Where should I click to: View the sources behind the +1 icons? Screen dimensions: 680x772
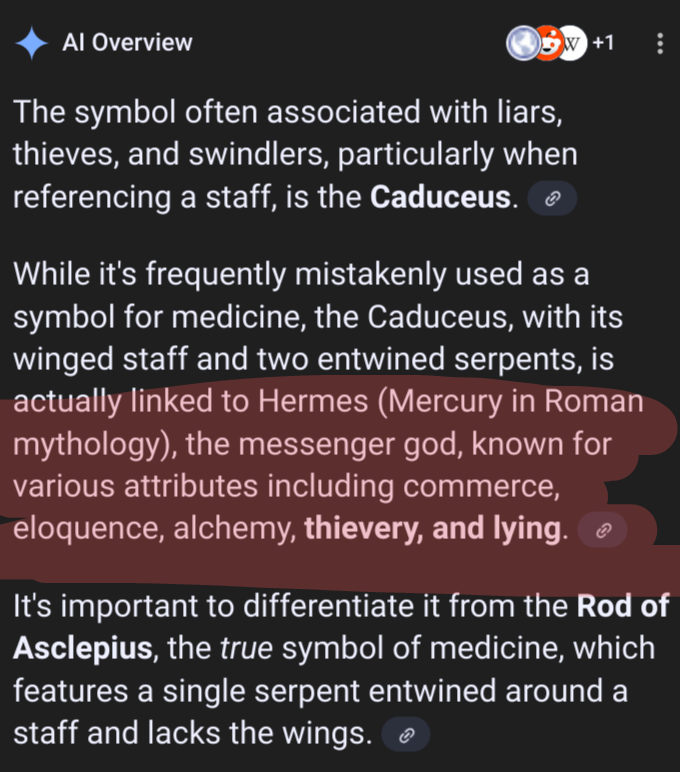tap(561, 44)
